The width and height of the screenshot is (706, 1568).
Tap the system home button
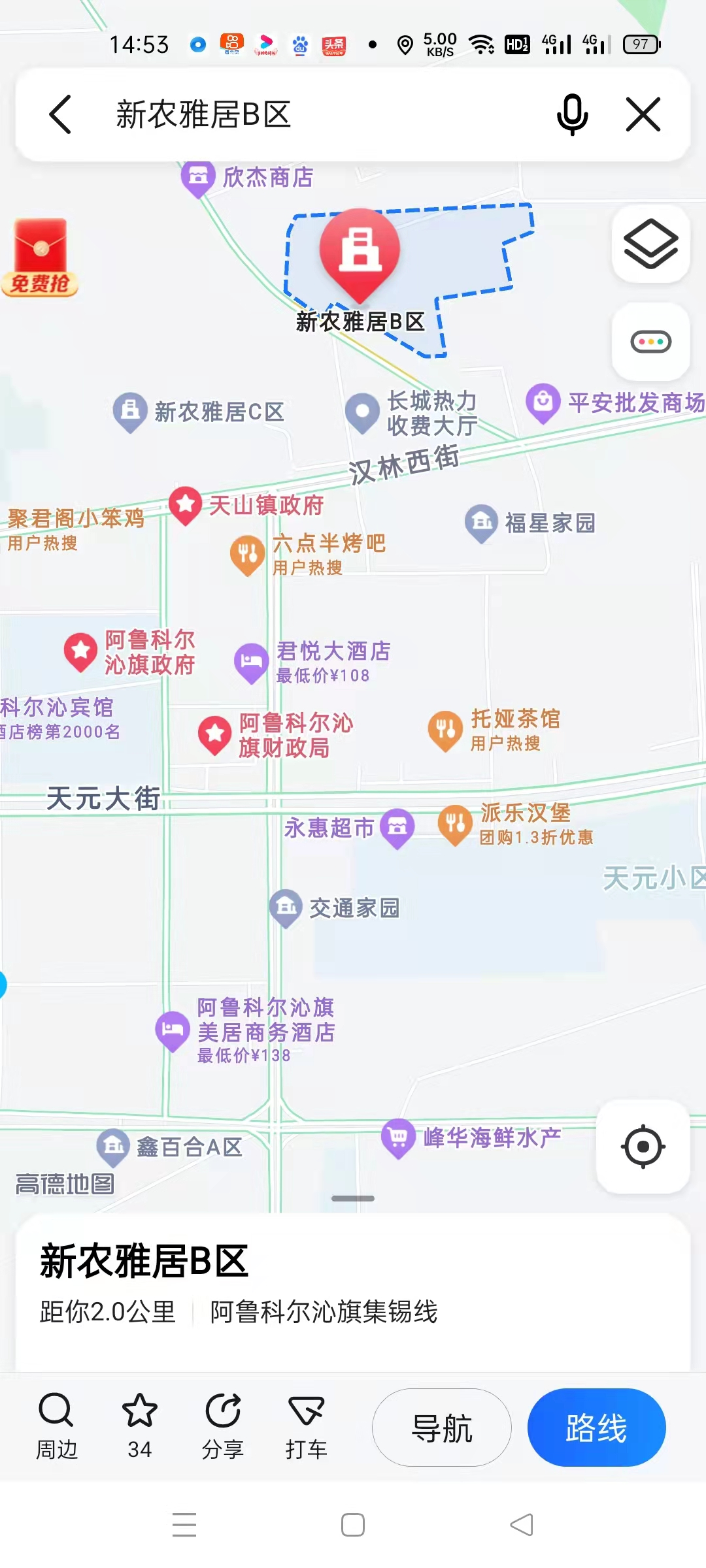[x=353, y=1525]
